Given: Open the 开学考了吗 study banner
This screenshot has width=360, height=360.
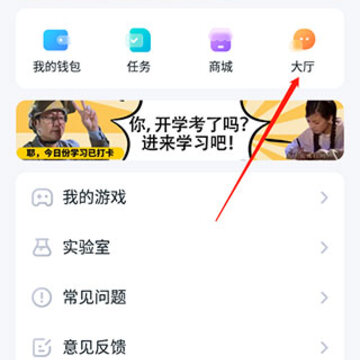Looking at the screenshot, I should point(180,130).
